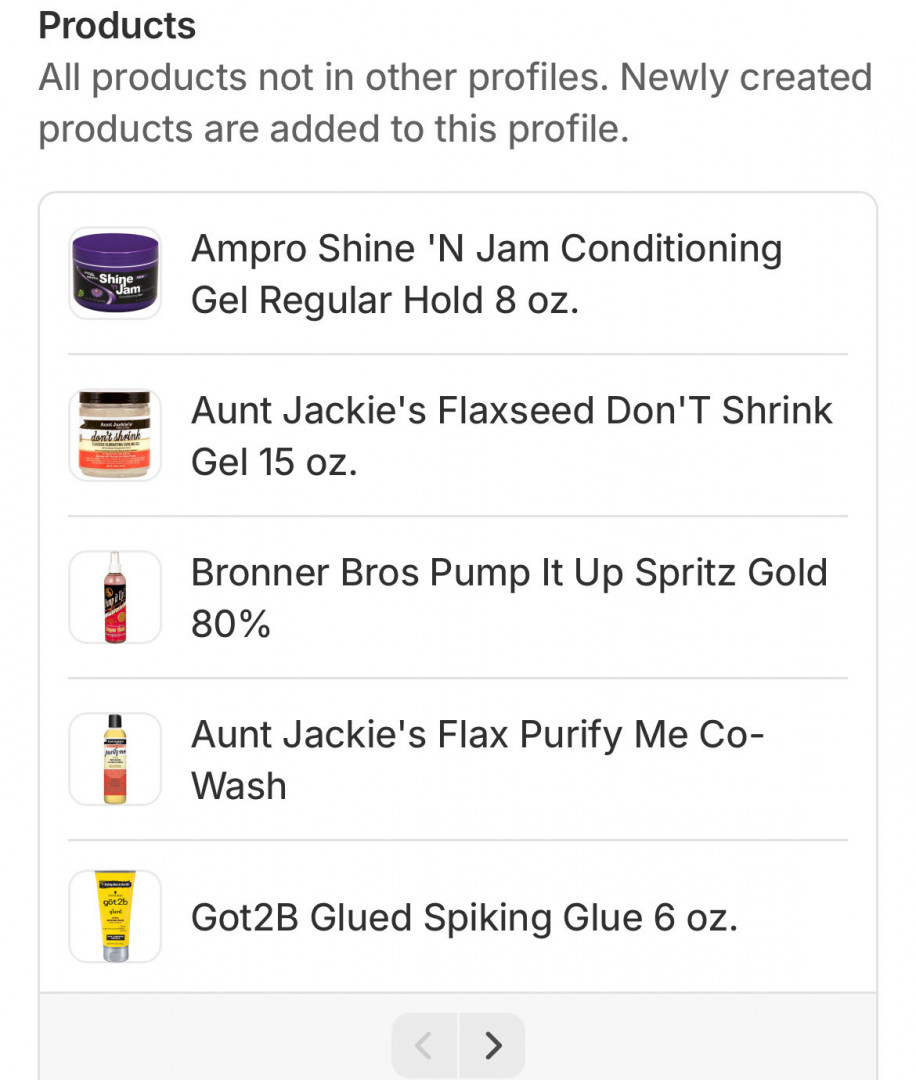The width and height of the screenshot is (916, 1080).
Task: Open Ampro Shine 'N Jam Conditioning Gel
Action: 486,274
